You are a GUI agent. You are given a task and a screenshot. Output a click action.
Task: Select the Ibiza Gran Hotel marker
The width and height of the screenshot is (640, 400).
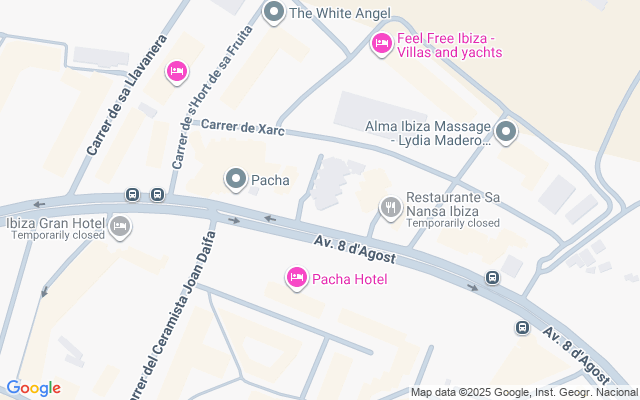click(121, 227)
